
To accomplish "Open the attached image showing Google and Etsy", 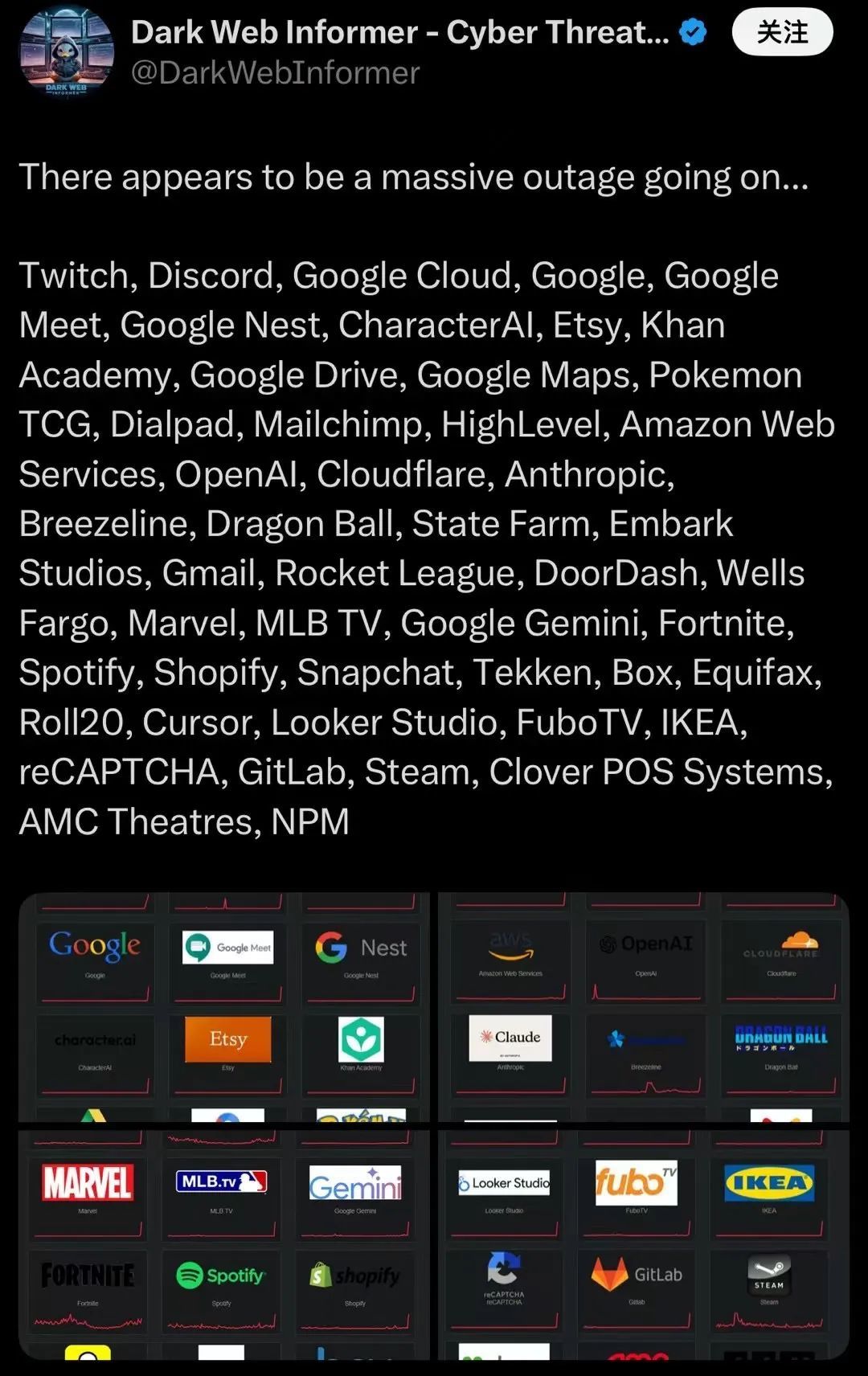I will click(x=224, y=1006).
